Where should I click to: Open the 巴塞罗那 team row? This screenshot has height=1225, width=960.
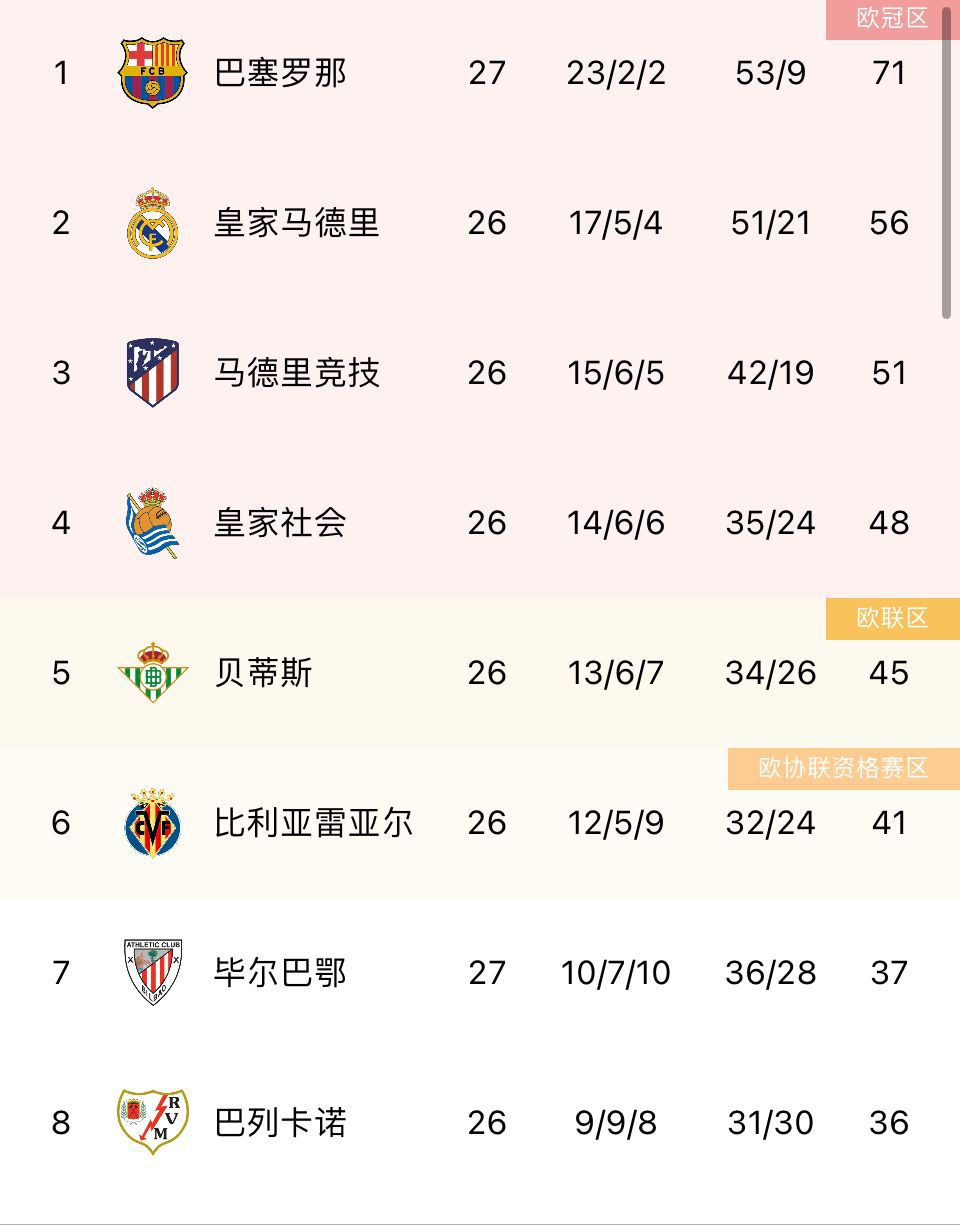click(281, 73)
